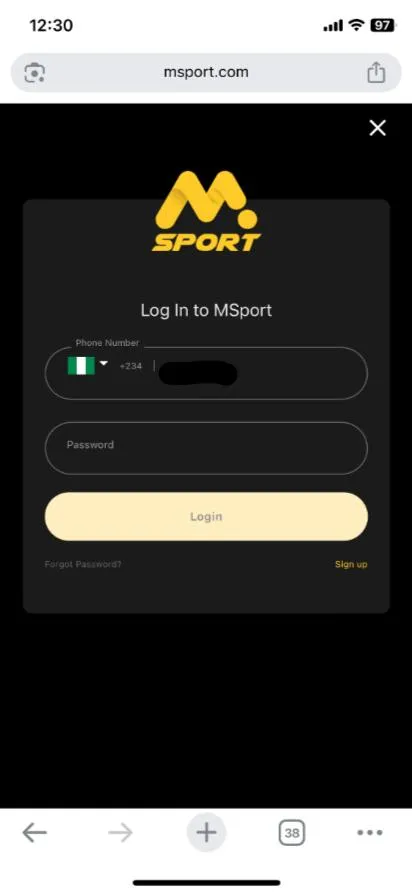View the 38 open tabs
Viewport: 412px width, 893px height.
(292, 833)
